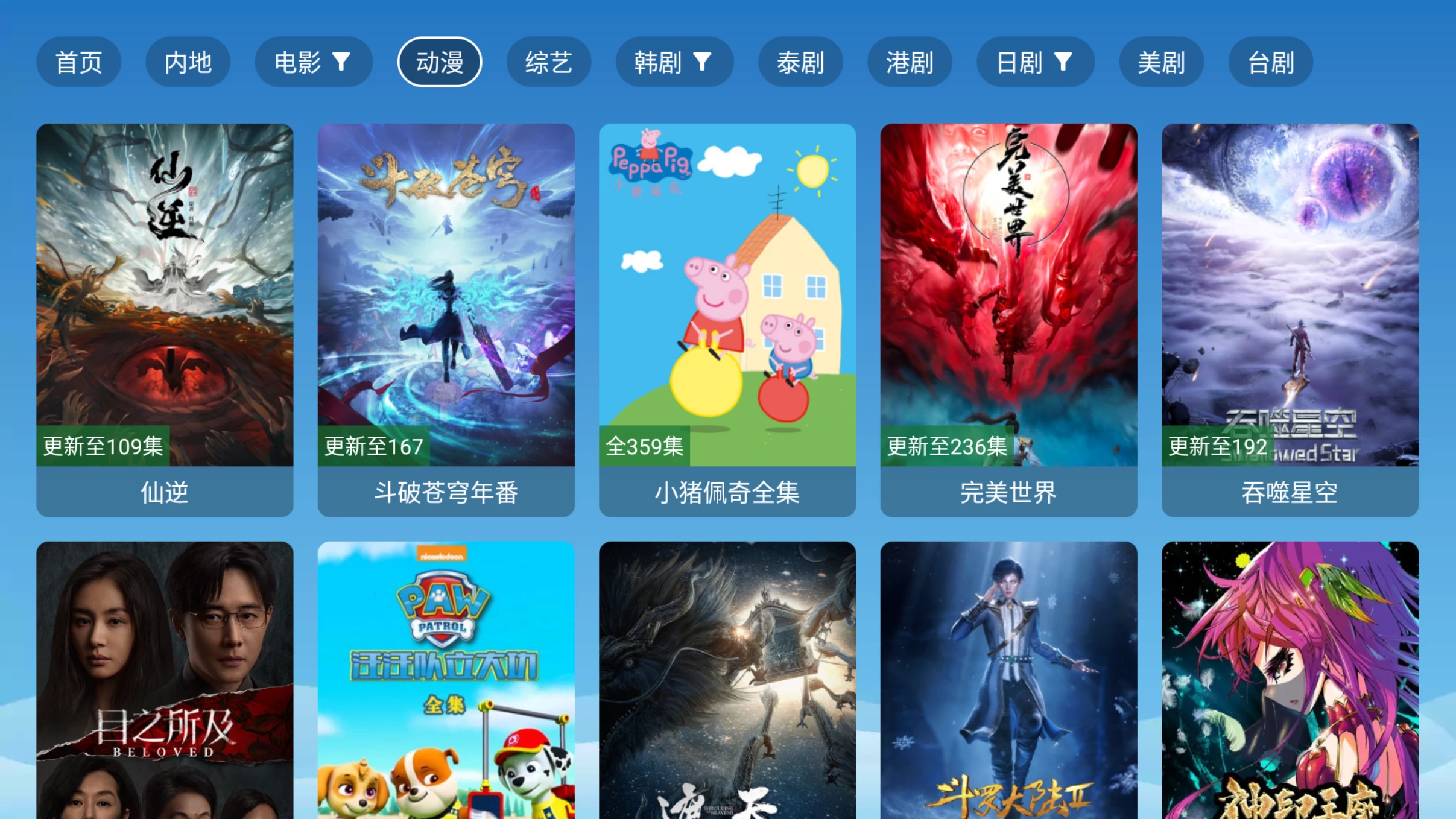1456x819 pixels.
Task: Select the 动漫 tab
Action: pos(439,62)
